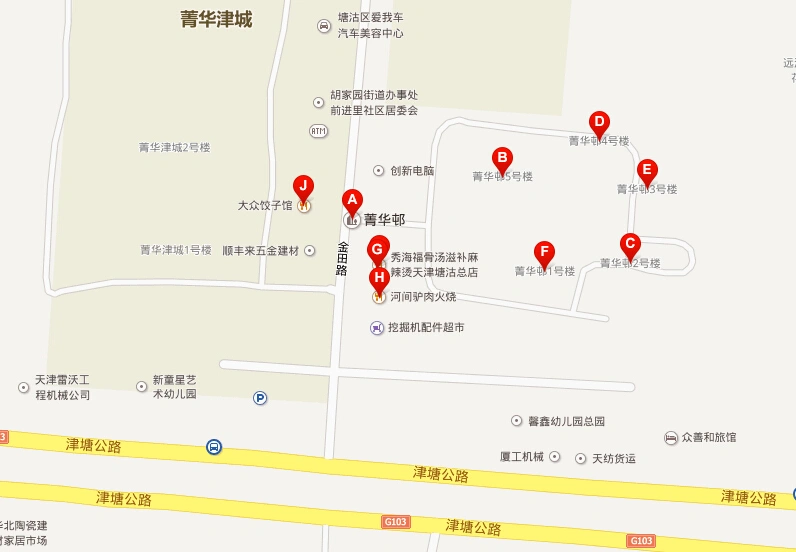Screen dimensions: 796x552
Task: Open marker F at 菁华邨1号楼
Action: (x=544, y=252)
